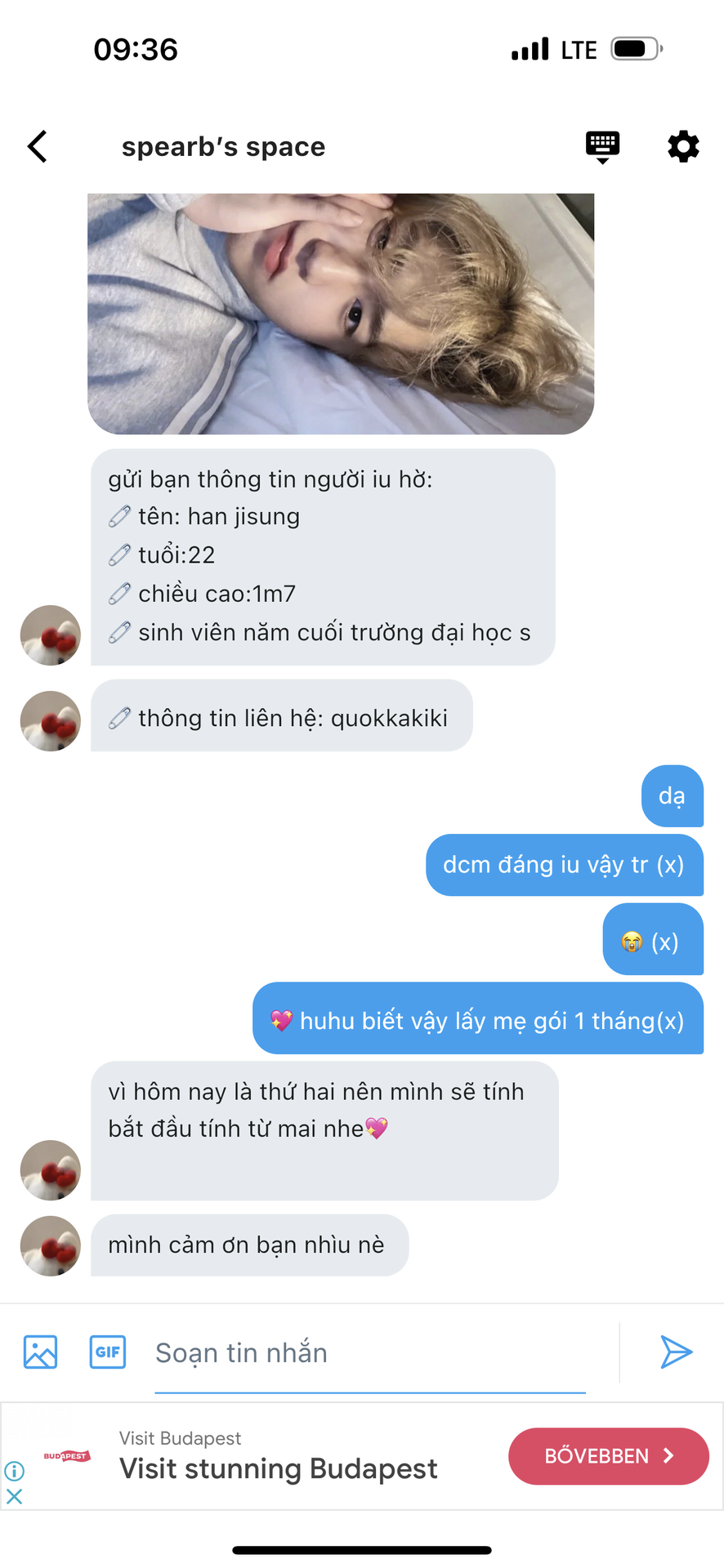This screenshot has height=1568, width=724.
Task: Tap BŐVEBBEN on the Budapest ad
Action: 608,1456
